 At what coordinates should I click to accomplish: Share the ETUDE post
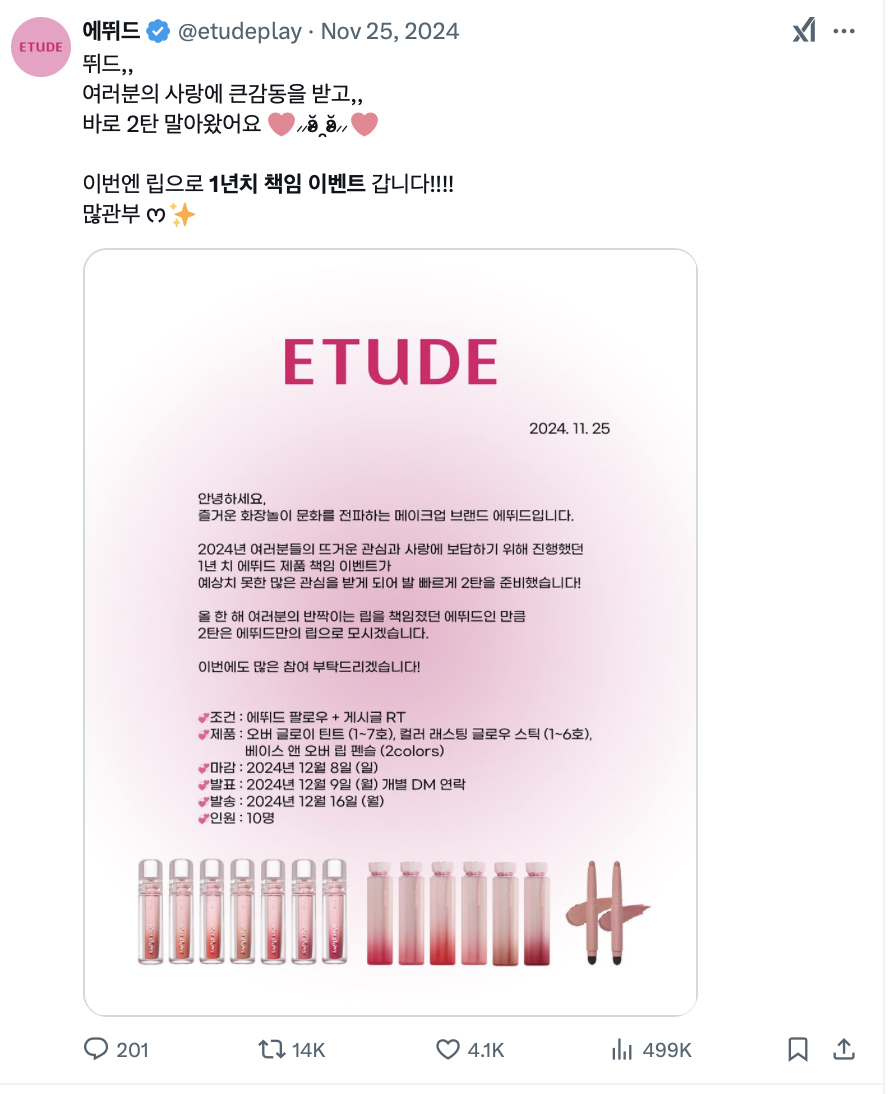844,1049
